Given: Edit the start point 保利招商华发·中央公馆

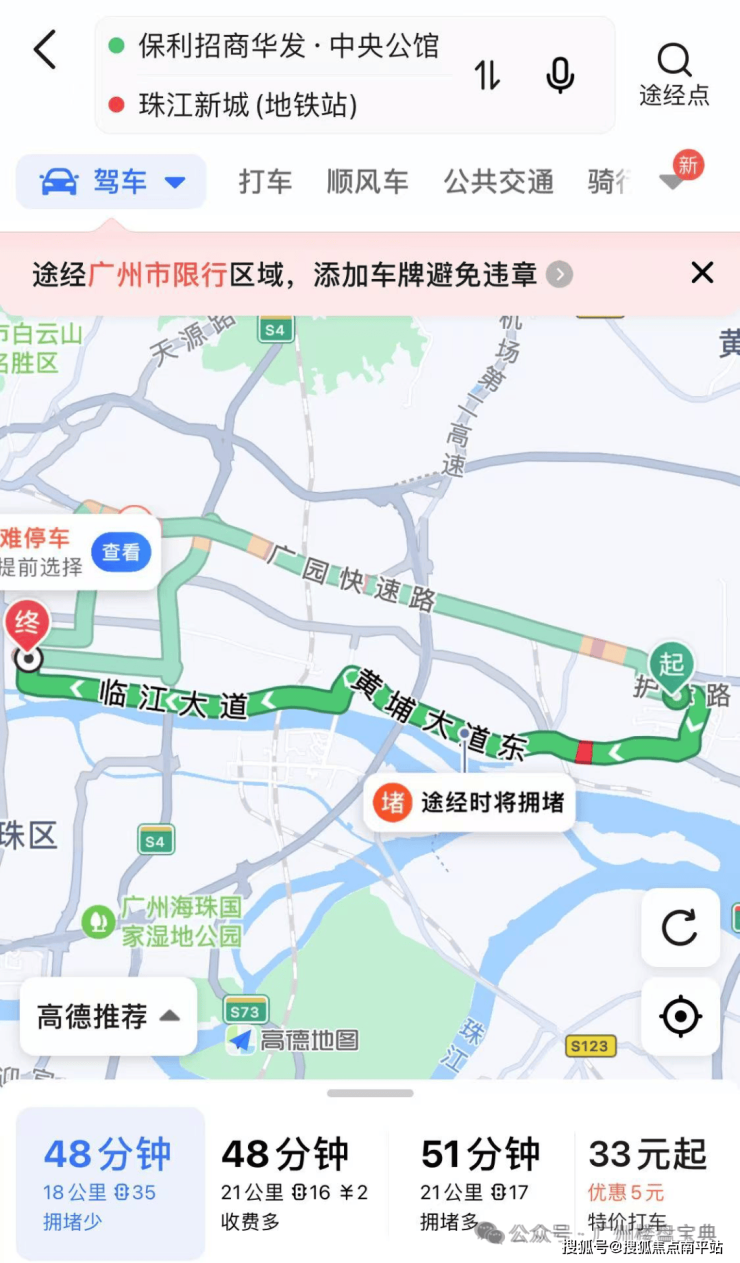Looking at the screenshot, I should click(288, 46).
